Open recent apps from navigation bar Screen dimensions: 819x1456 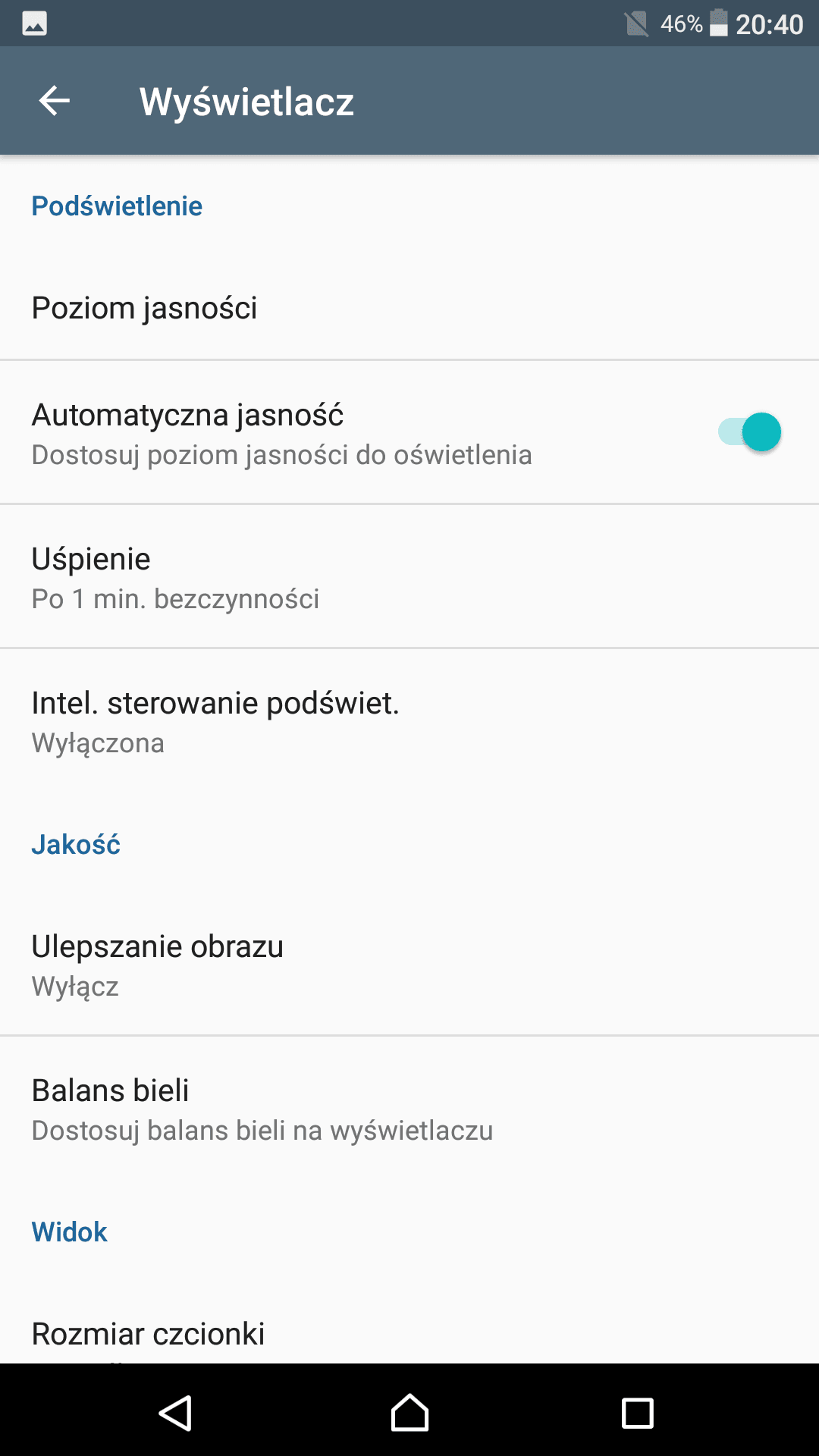pos(637,1414)
